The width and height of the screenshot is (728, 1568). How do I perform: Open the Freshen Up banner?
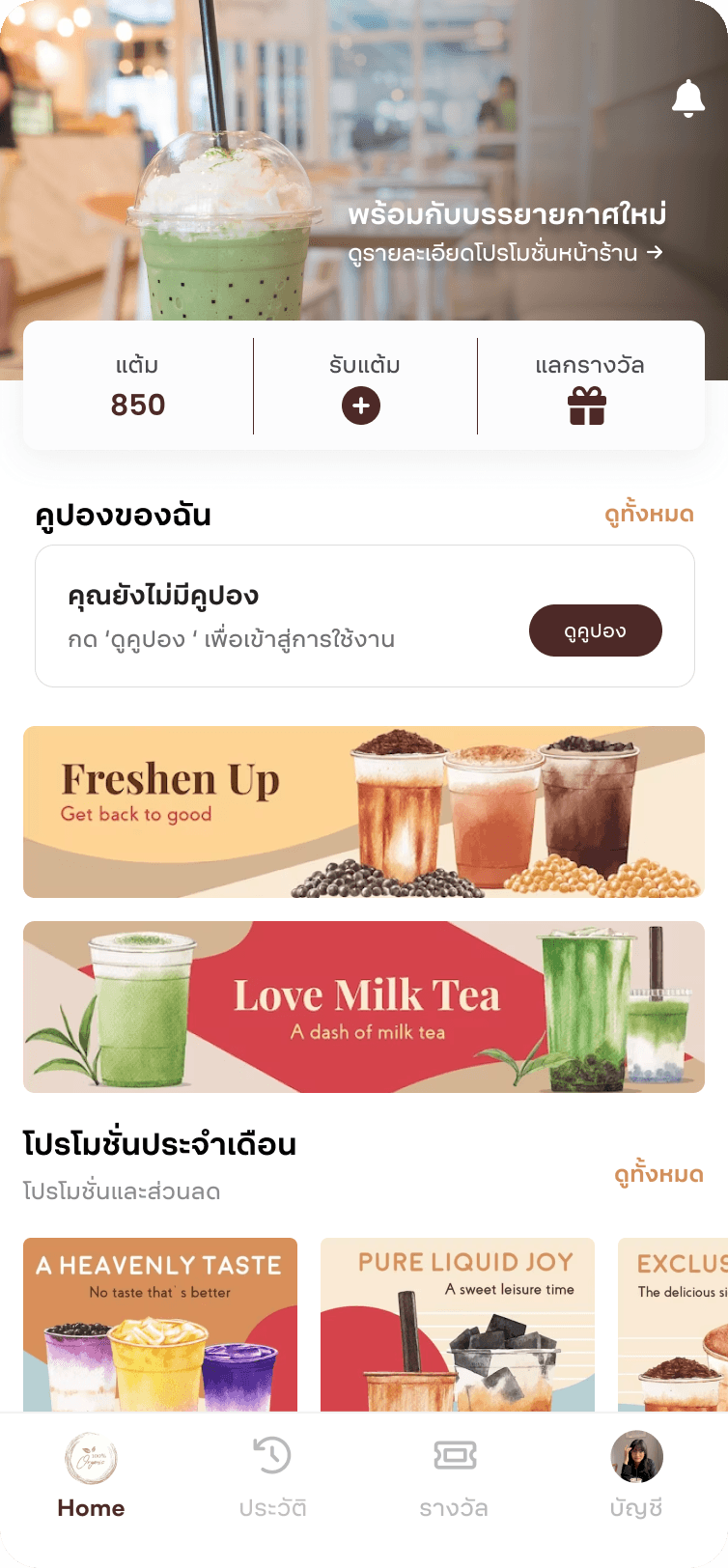364,812
